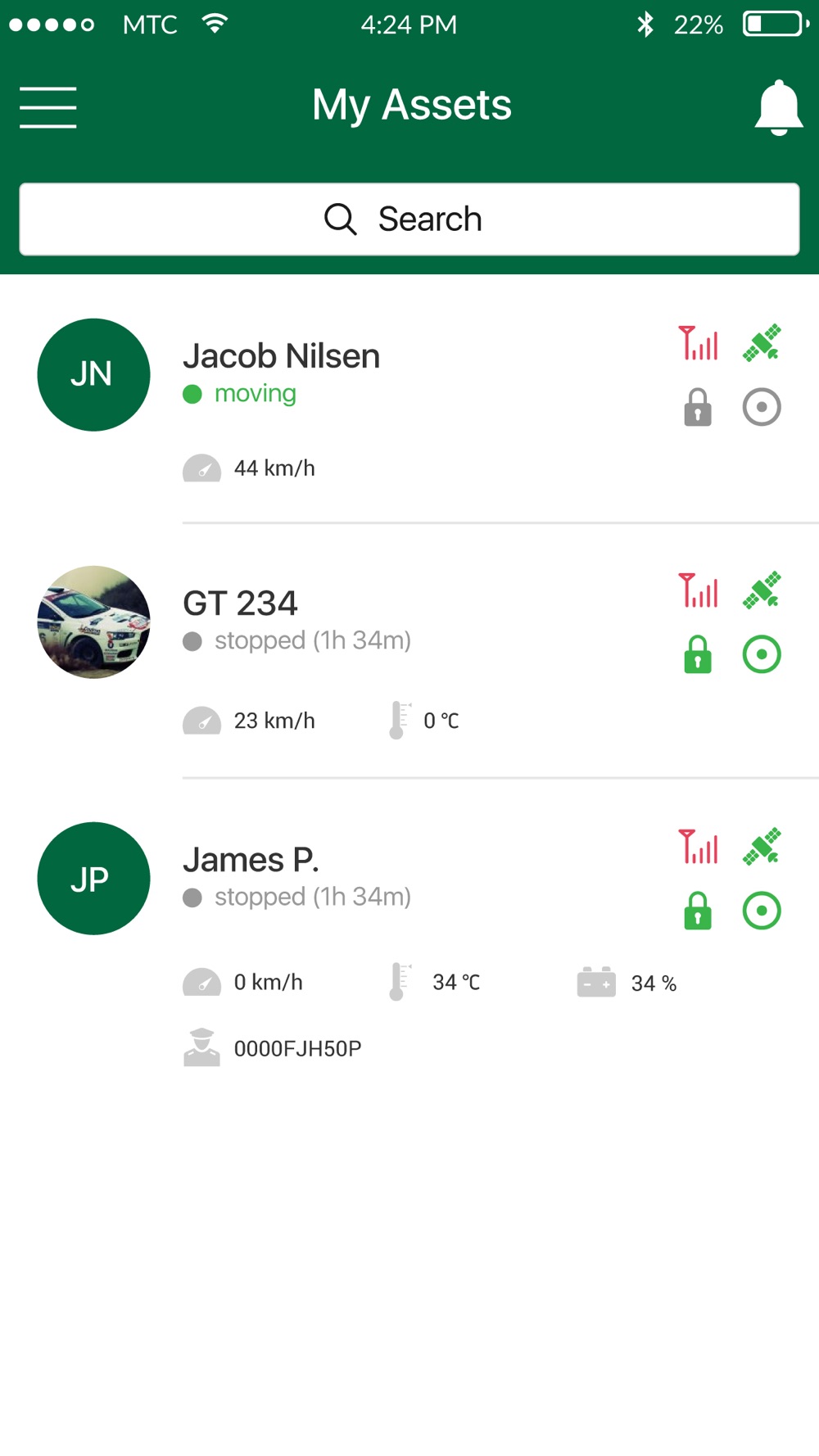Image resolution: width=819 pixels, height=1456 pixels.
Task: Tap the green lock icon for James P.
Action: tap(698, 911)
